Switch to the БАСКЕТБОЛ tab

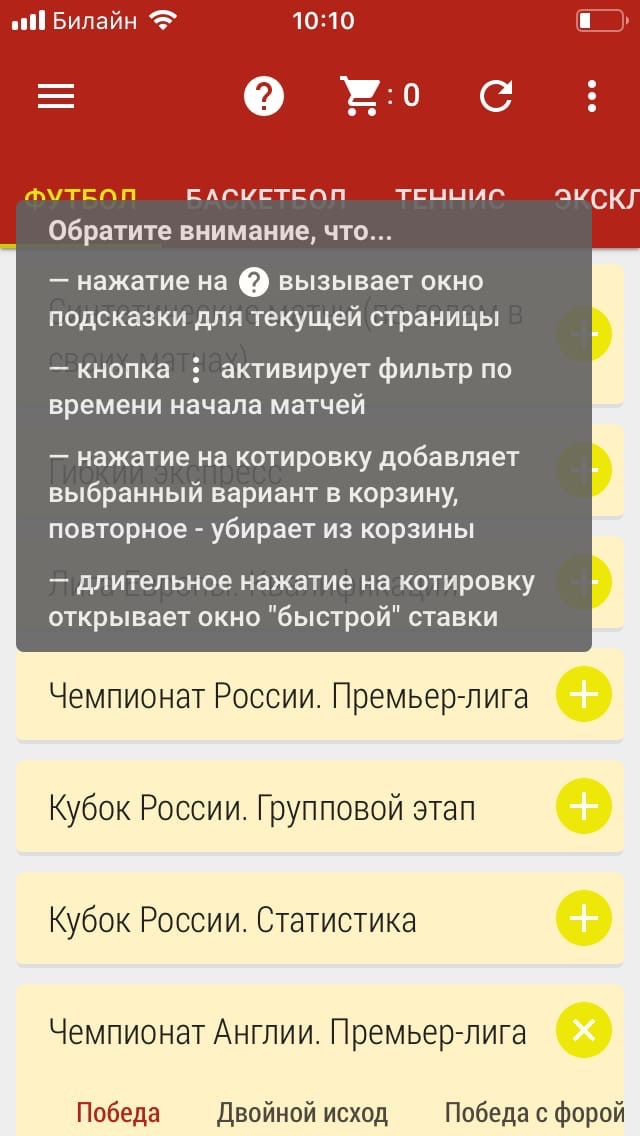click(x=266, y=198)
